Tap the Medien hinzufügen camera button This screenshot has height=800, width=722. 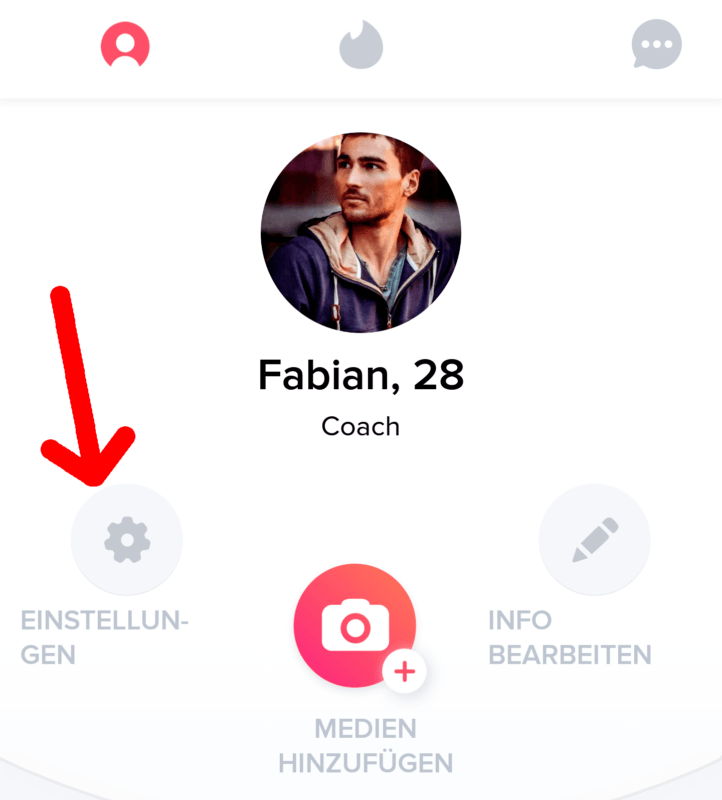[355, 626]
